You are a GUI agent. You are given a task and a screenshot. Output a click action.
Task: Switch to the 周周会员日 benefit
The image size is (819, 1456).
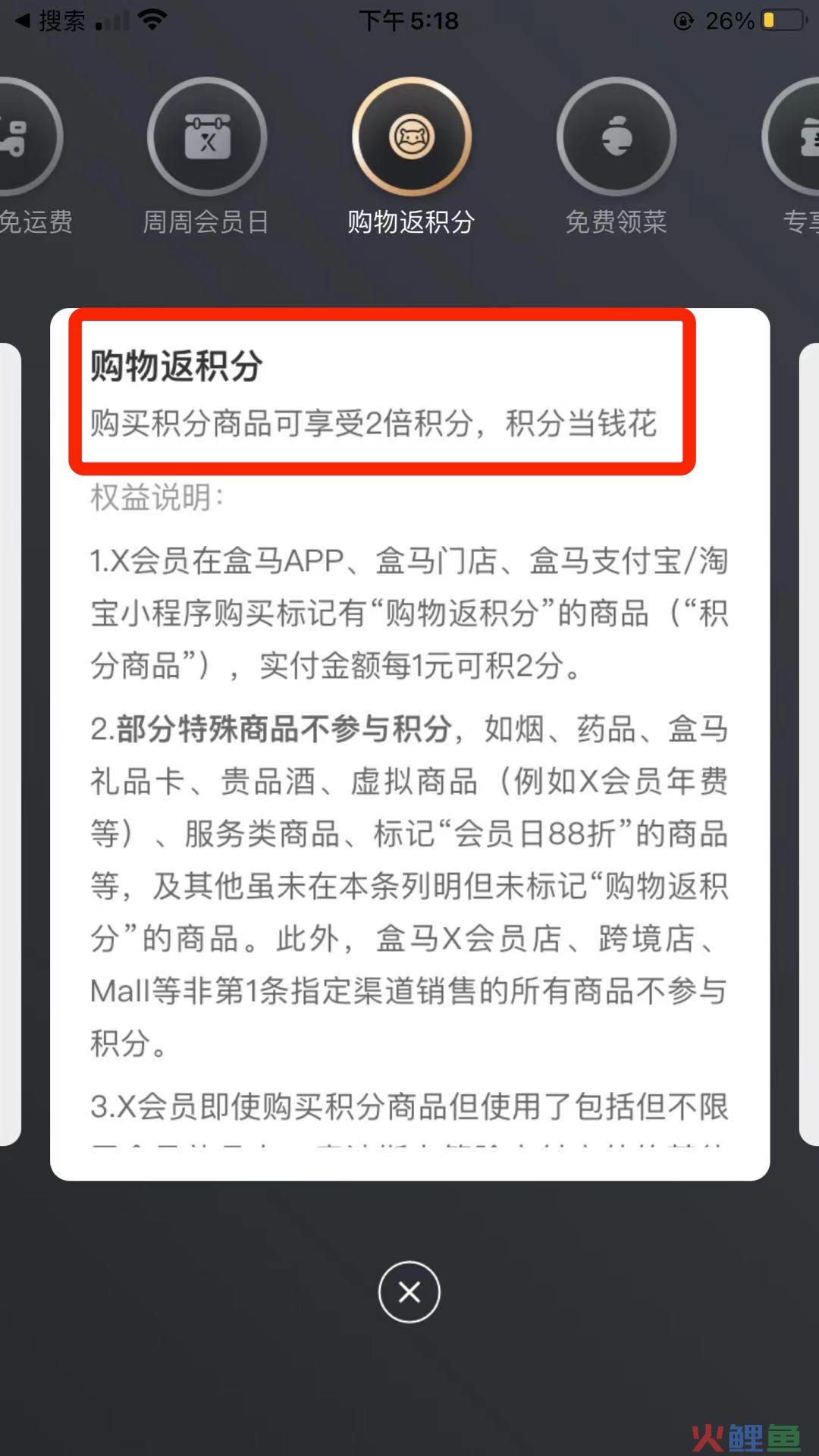(206, 137)
